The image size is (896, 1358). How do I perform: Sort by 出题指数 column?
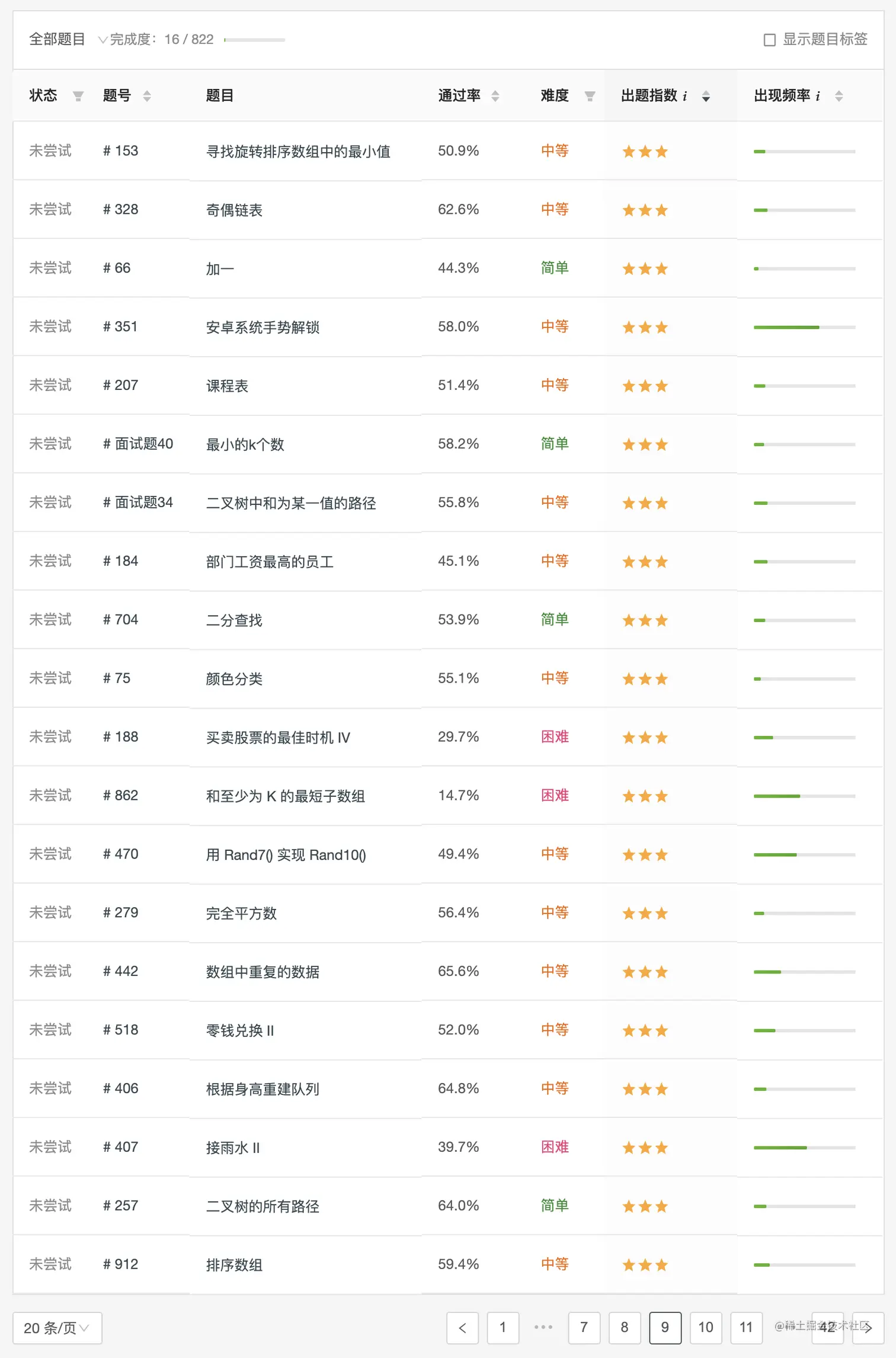(706, 96)
